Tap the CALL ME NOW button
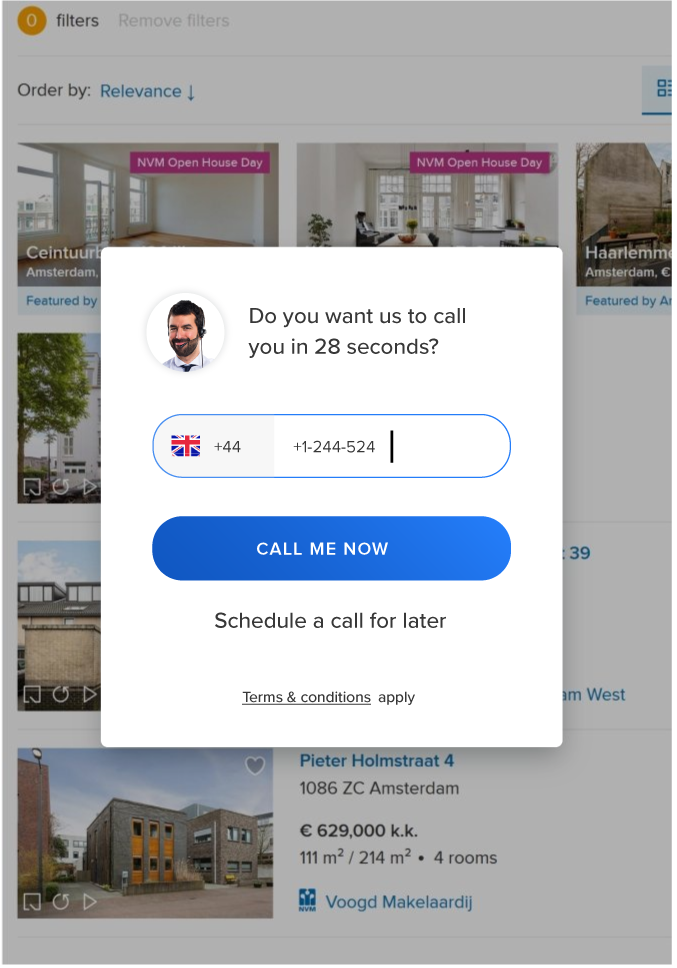Image resolution: width=677 pixels, height=968 pixels. pos(331,548)
